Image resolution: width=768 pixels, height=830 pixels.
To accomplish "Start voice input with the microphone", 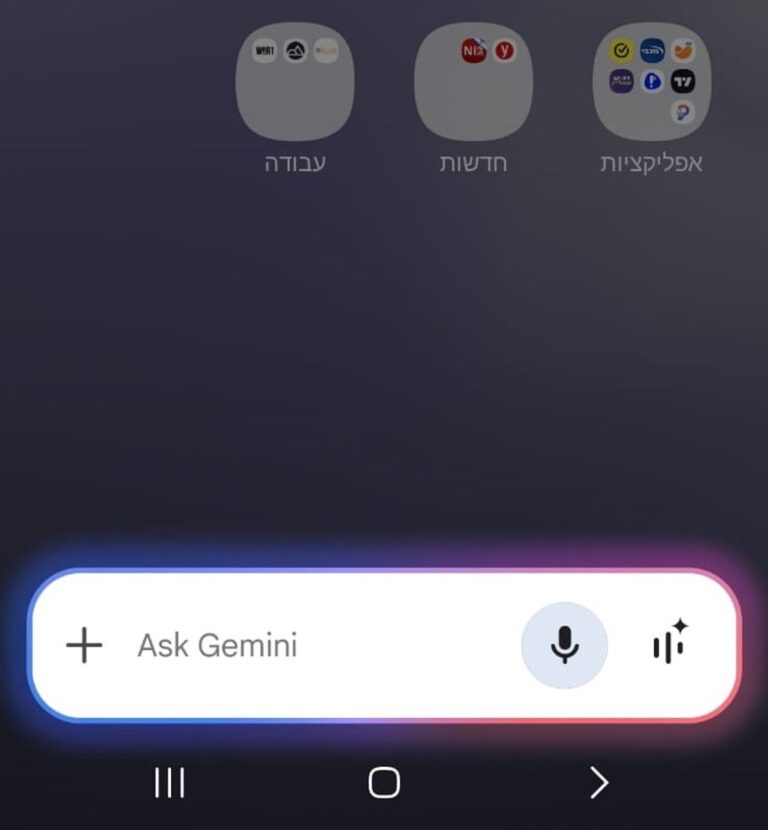I will click(x=565, y=646).
